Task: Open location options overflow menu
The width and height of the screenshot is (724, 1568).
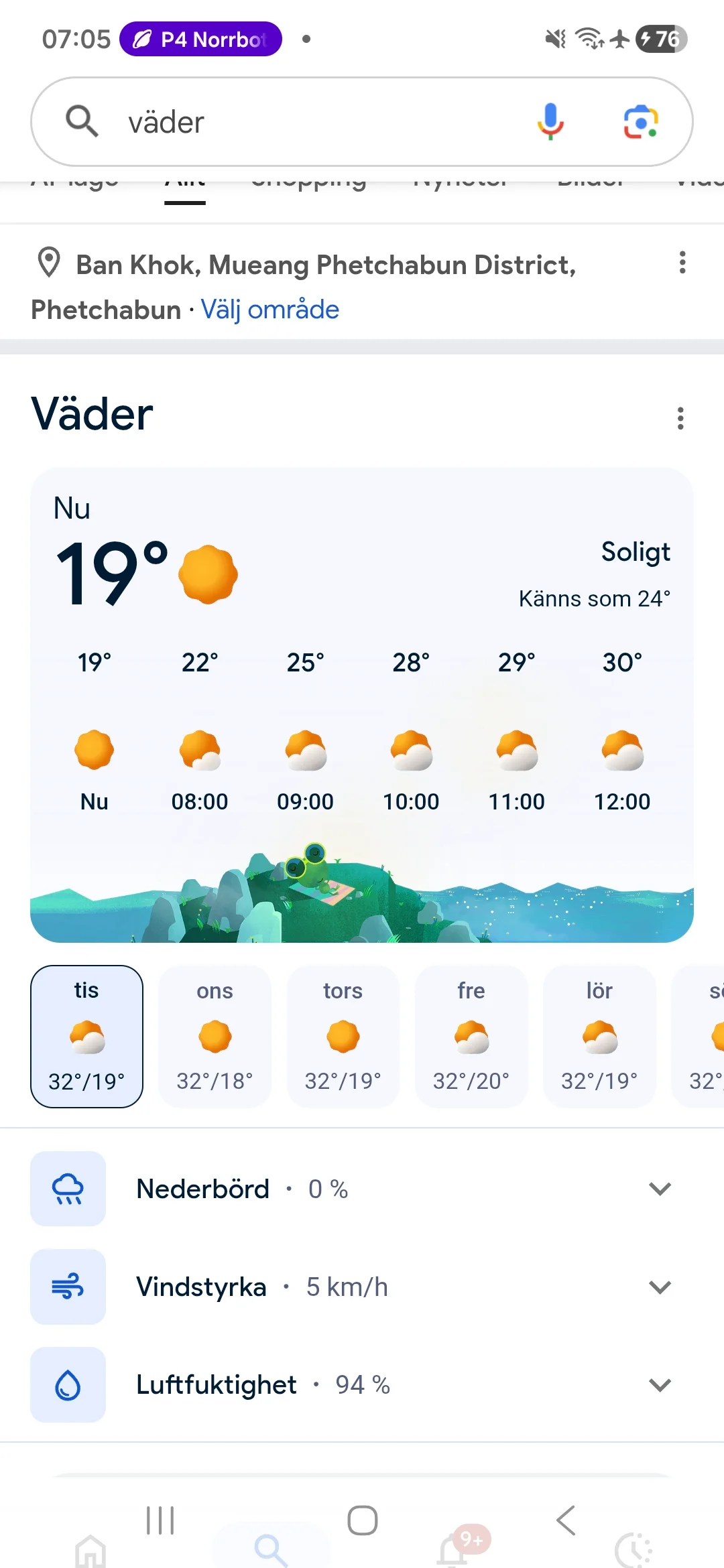Action: 682,262
